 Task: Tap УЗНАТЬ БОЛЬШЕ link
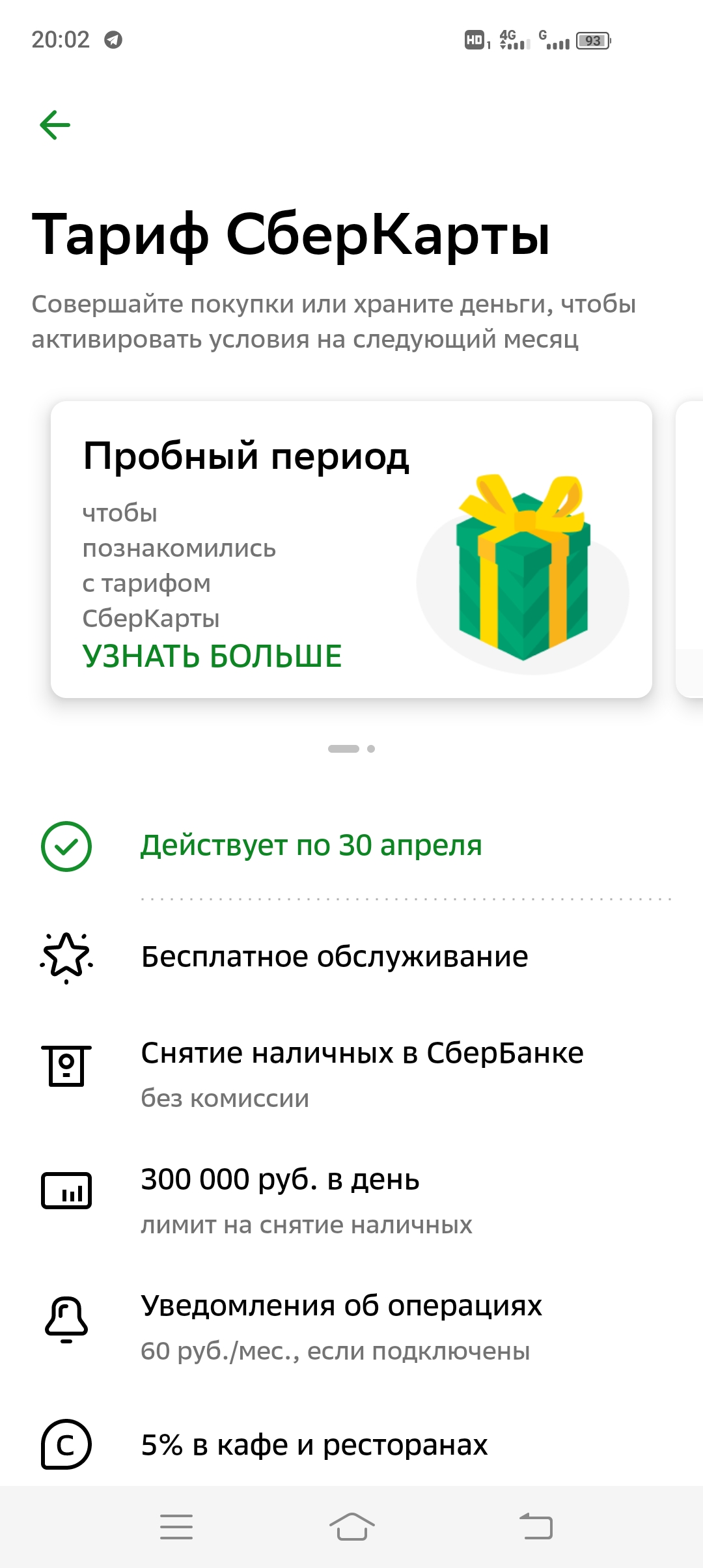[x=212, y=656]
